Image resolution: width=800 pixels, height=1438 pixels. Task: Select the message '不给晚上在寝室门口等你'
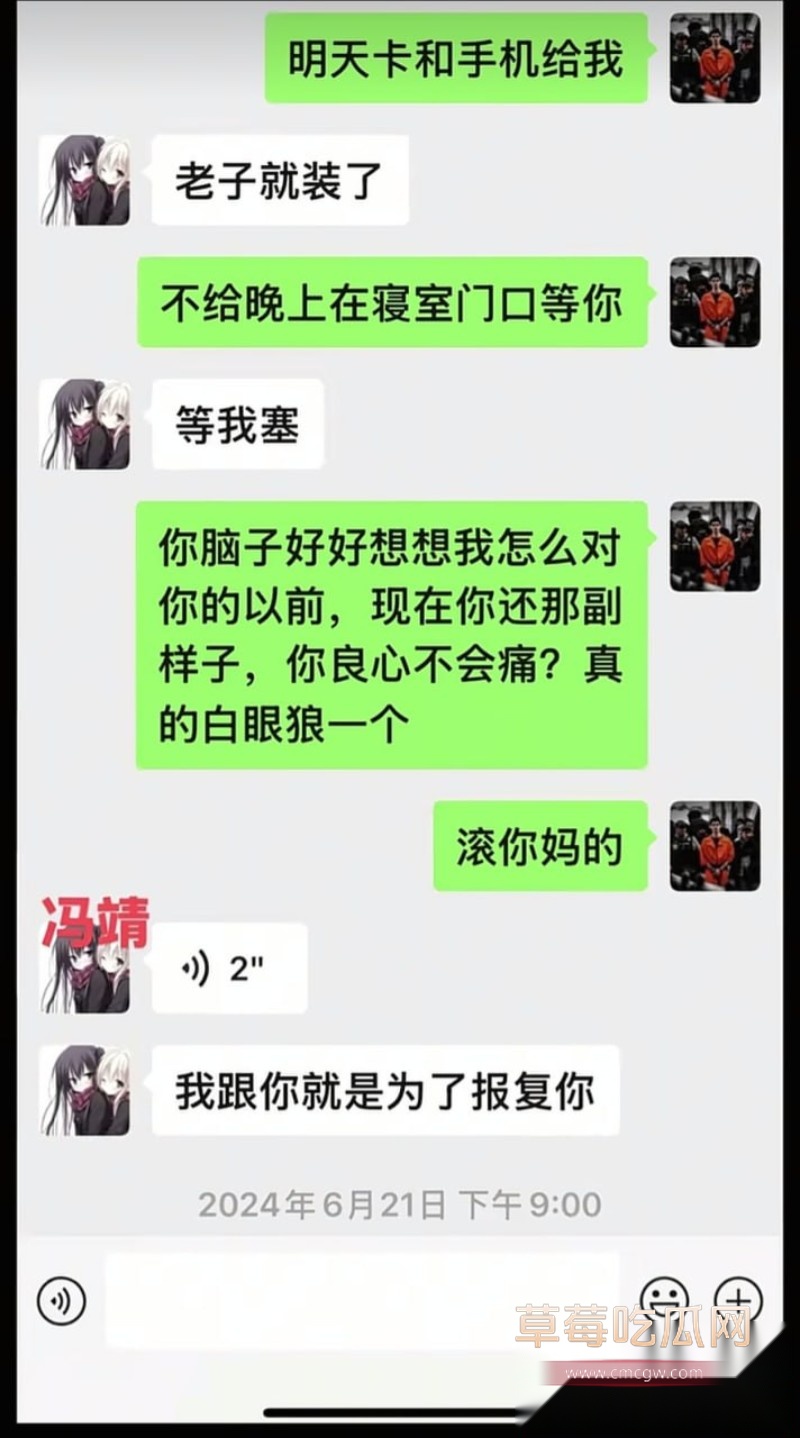point(394,302)
